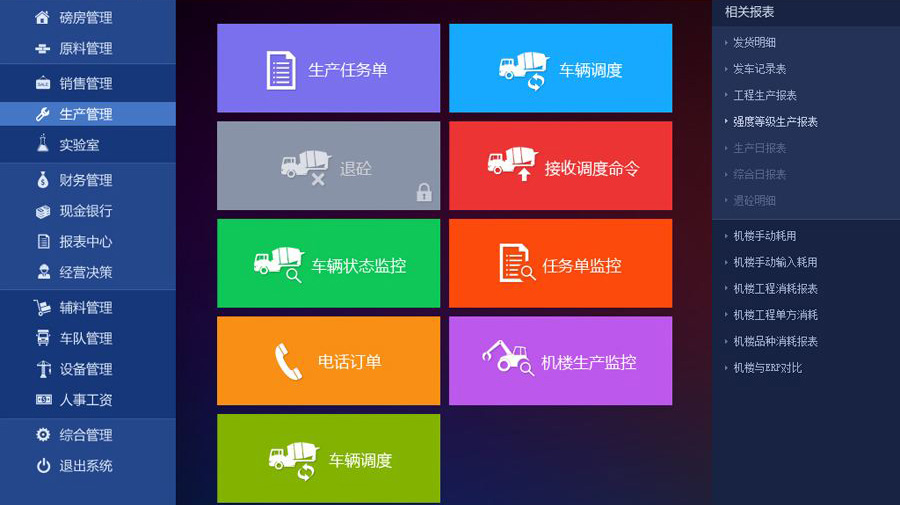
Task: Select 原料管理 in sidebar
Action: [x=85, y=48]
